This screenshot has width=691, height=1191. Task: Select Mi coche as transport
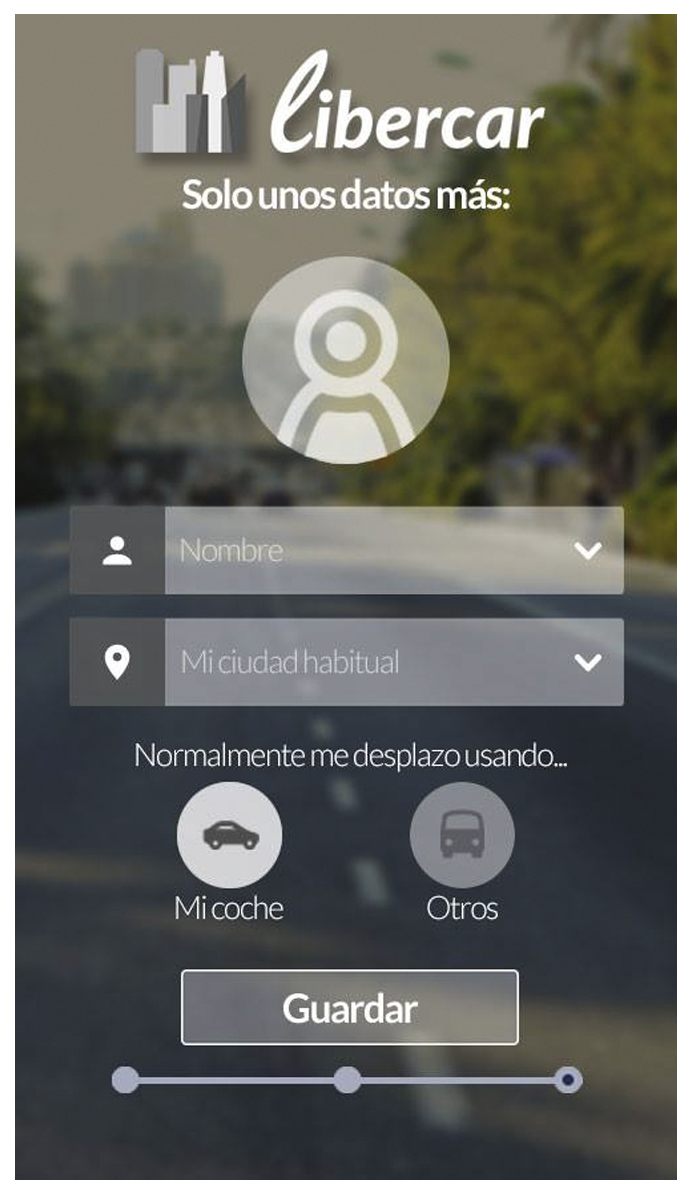(x=229, y=835)
